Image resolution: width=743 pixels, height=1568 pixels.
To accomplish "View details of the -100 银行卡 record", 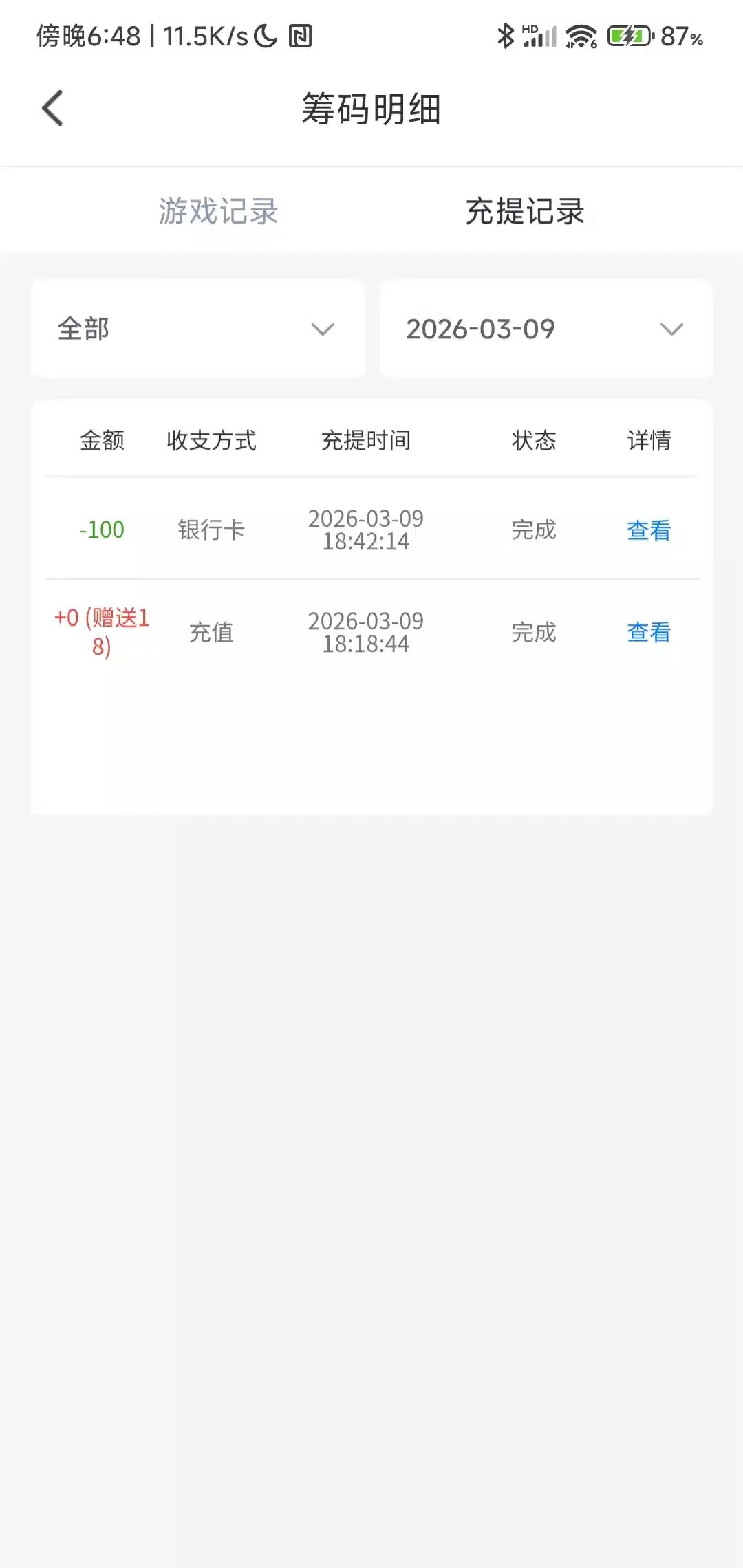I will click(648, 530).
